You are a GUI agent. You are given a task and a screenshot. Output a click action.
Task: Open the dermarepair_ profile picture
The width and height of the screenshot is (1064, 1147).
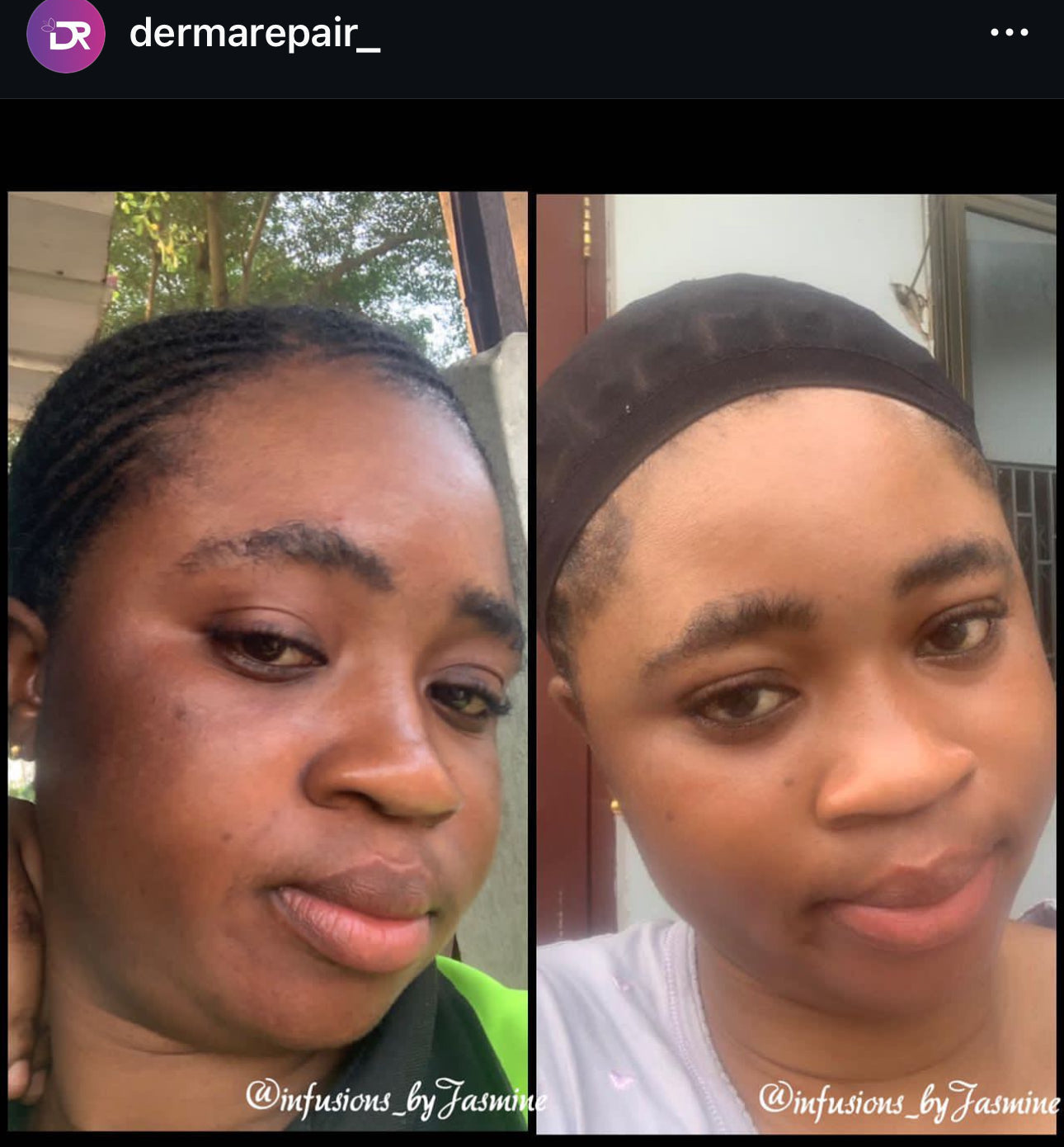pos(66,35)
